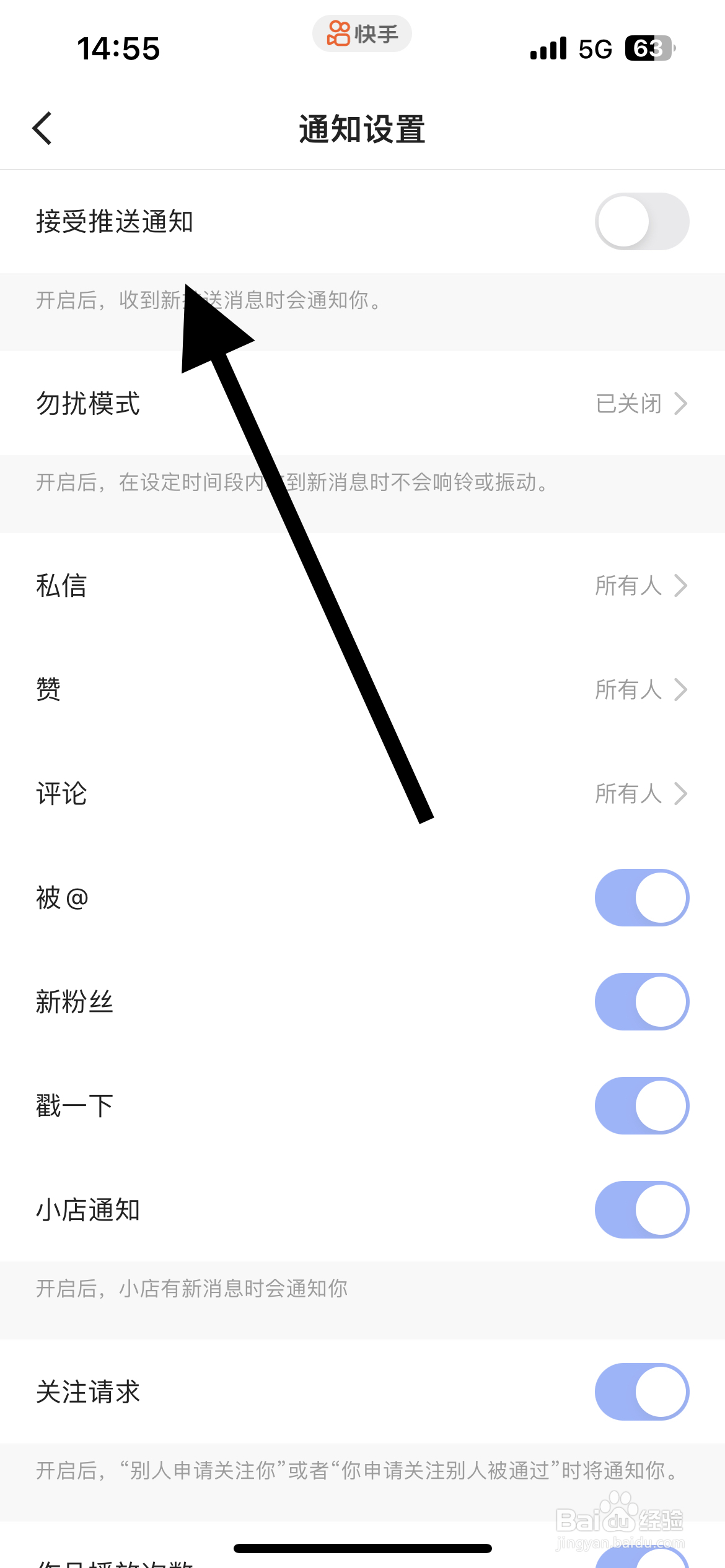Viewport: 725px width, 1568px height.
Task: Tap the cellular signal bars icon
Action: pos(548,48)
